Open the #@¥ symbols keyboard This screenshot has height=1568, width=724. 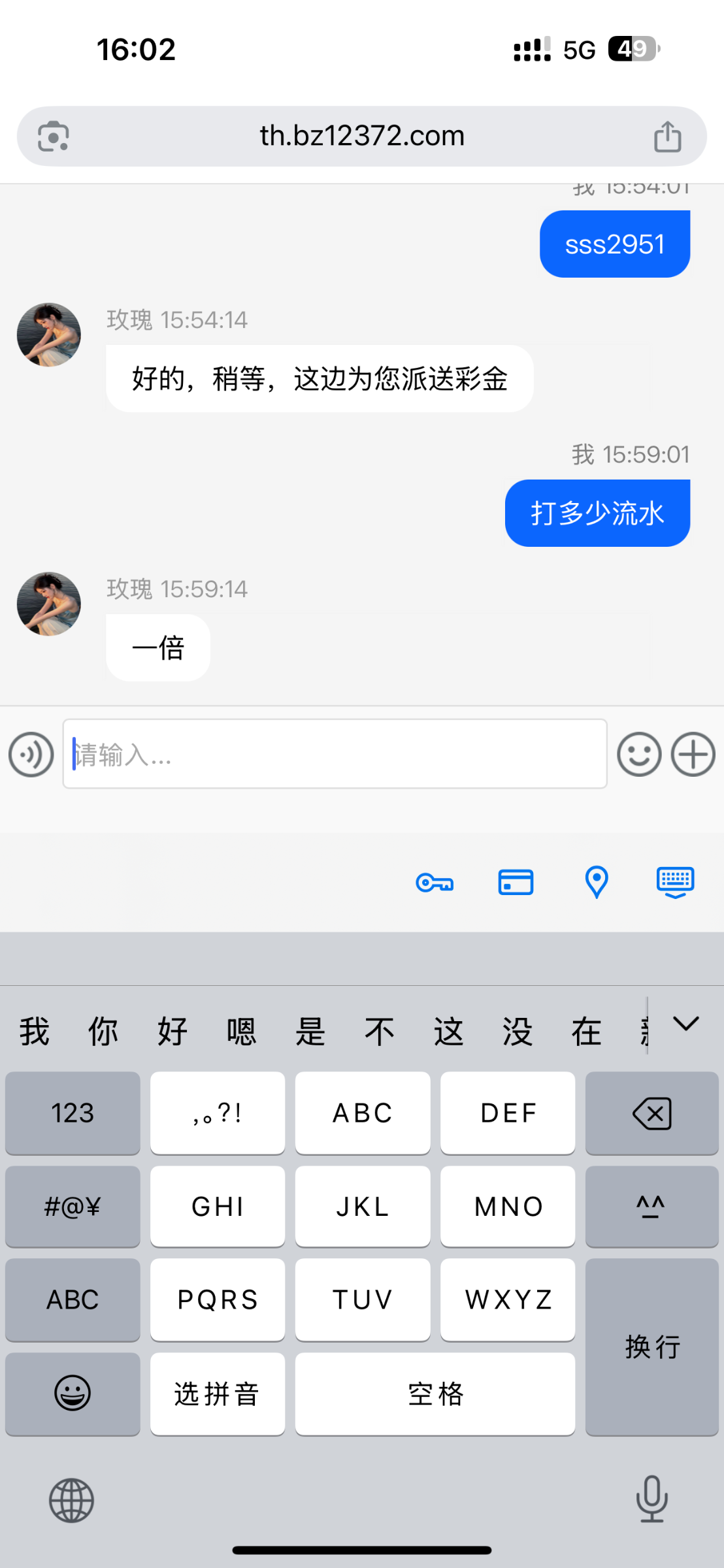[73, 1207]
